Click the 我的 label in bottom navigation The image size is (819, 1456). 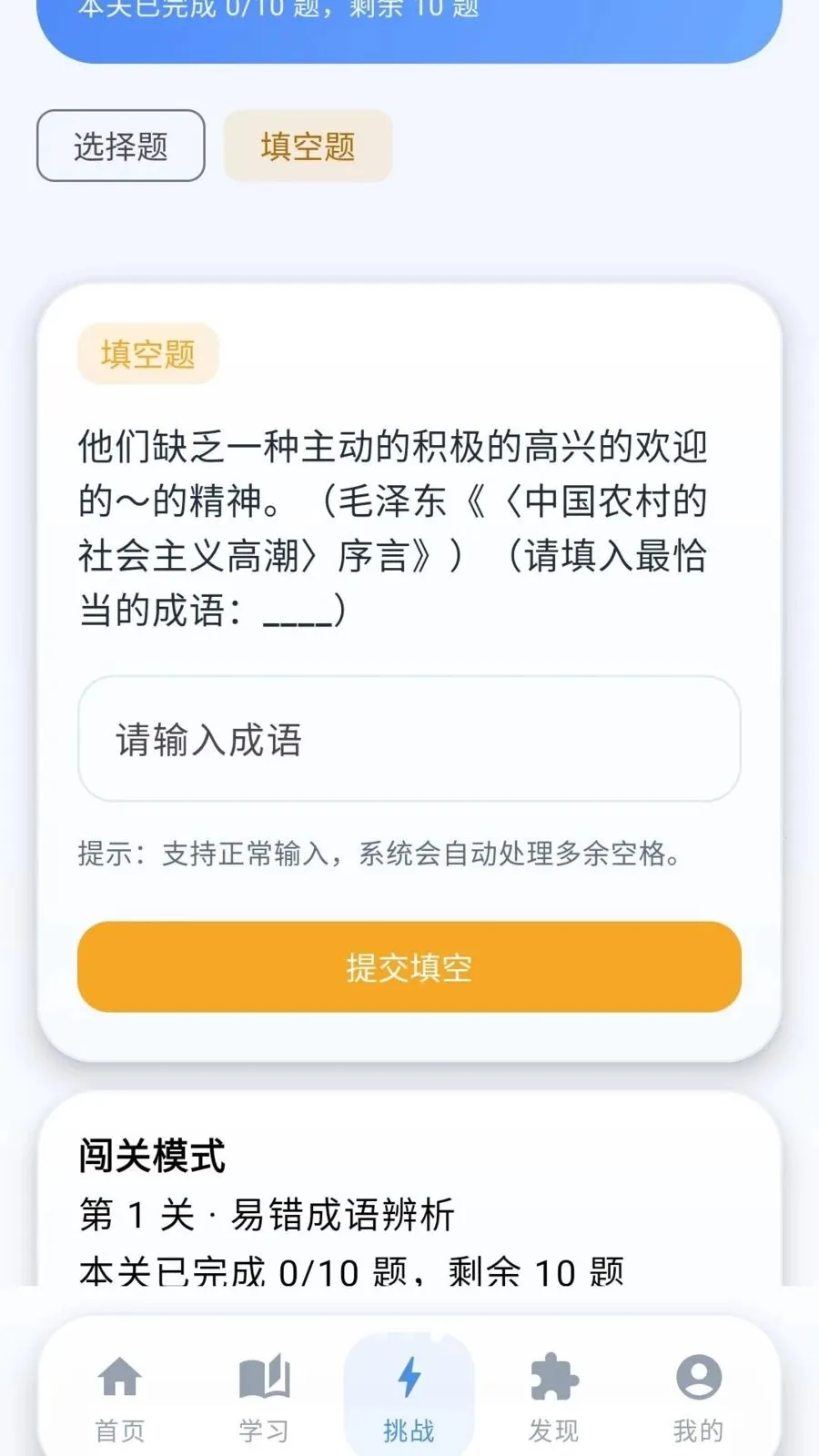point(697,1427)
